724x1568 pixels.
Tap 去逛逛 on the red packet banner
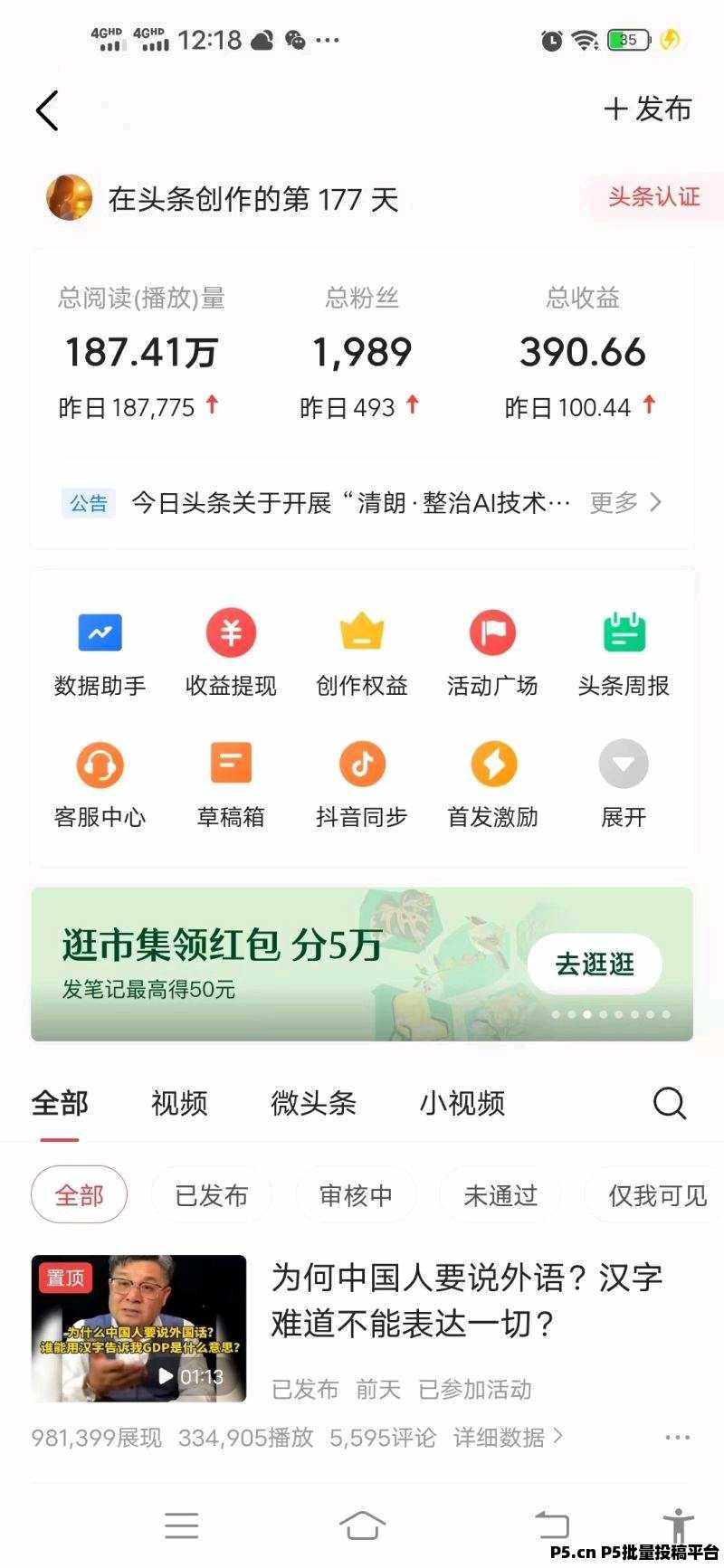tap(594, 964)
